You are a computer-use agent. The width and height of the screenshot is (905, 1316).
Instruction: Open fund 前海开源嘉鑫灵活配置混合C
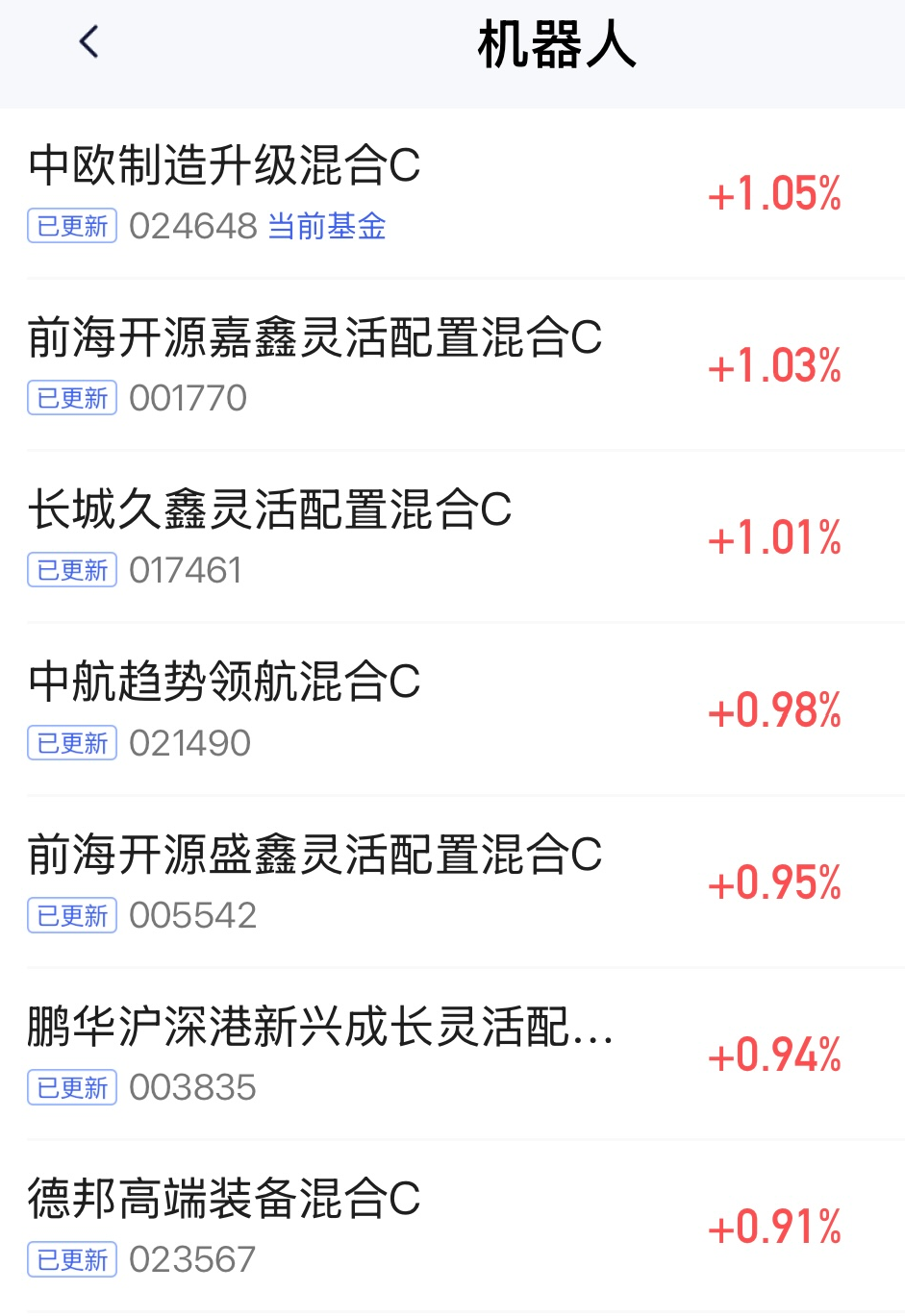point(314,338)
